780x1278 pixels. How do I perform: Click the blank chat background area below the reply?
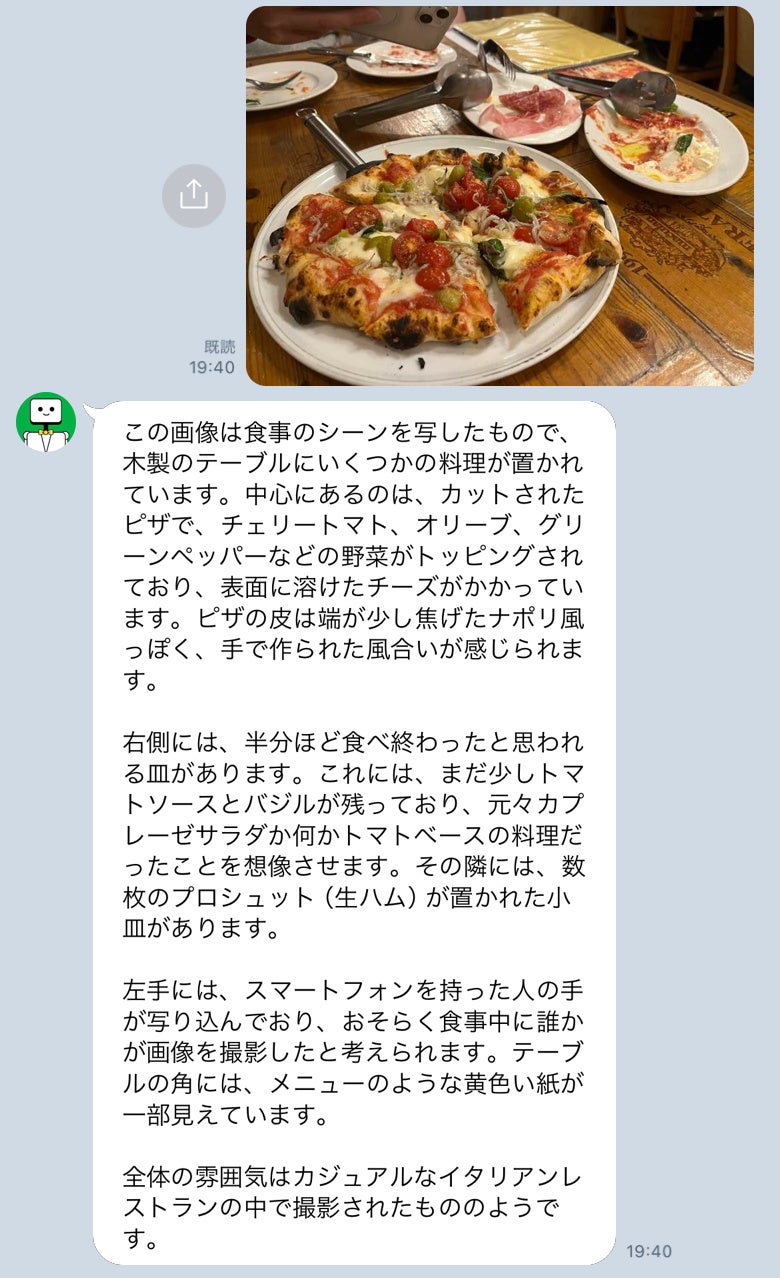[390, 1272]
